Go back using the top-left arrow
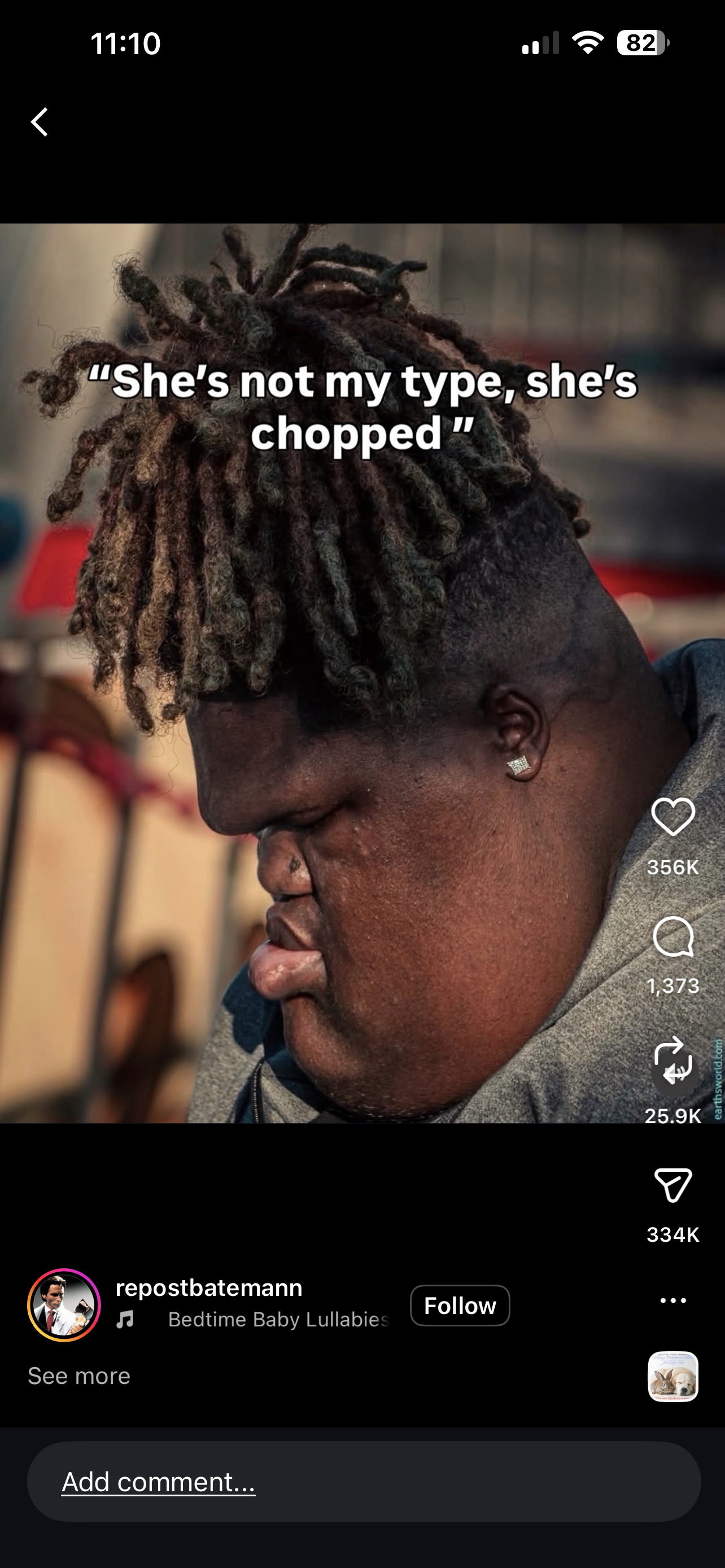The image size is (725, 1568). click(x=40, y=122)
